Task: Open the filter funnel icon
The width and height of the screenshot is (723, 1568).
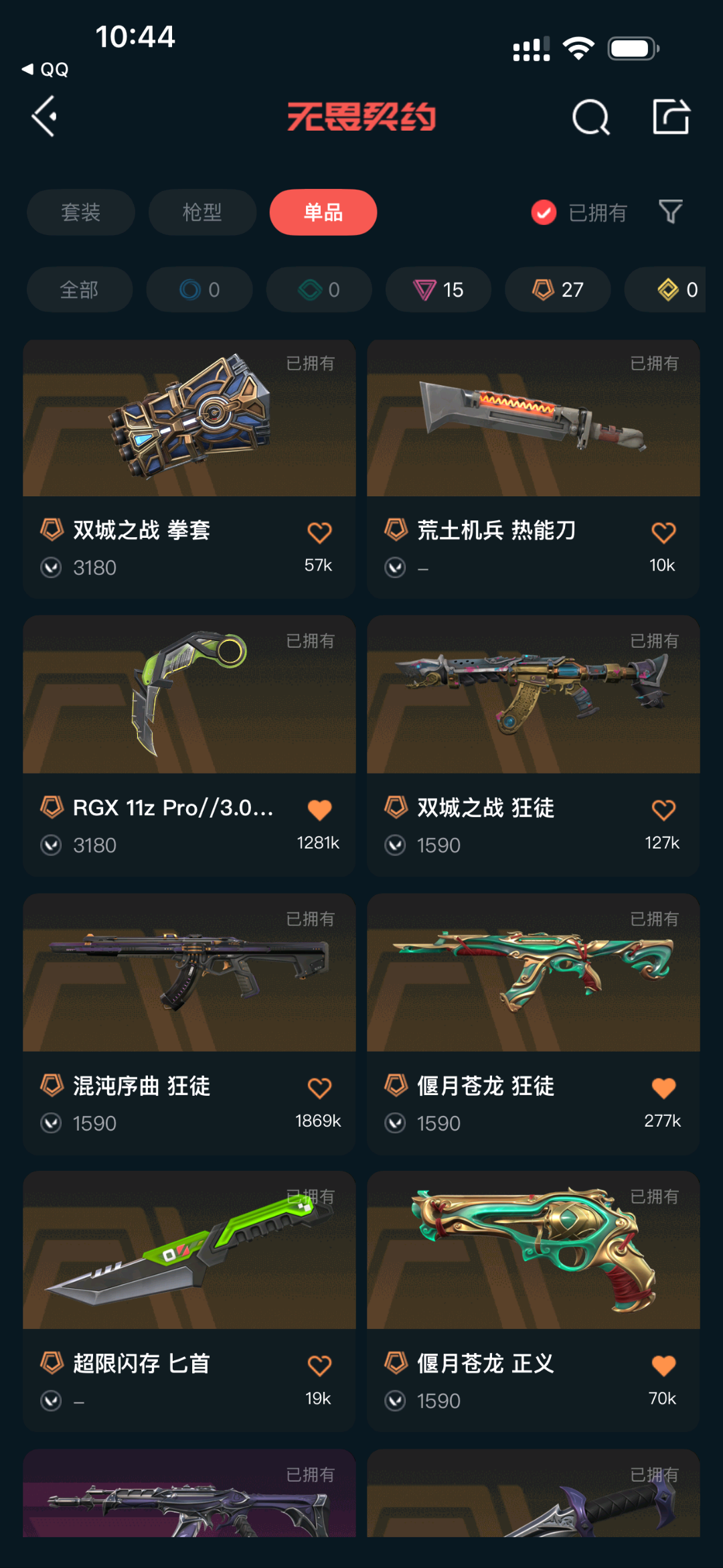Action: (670, 212)
